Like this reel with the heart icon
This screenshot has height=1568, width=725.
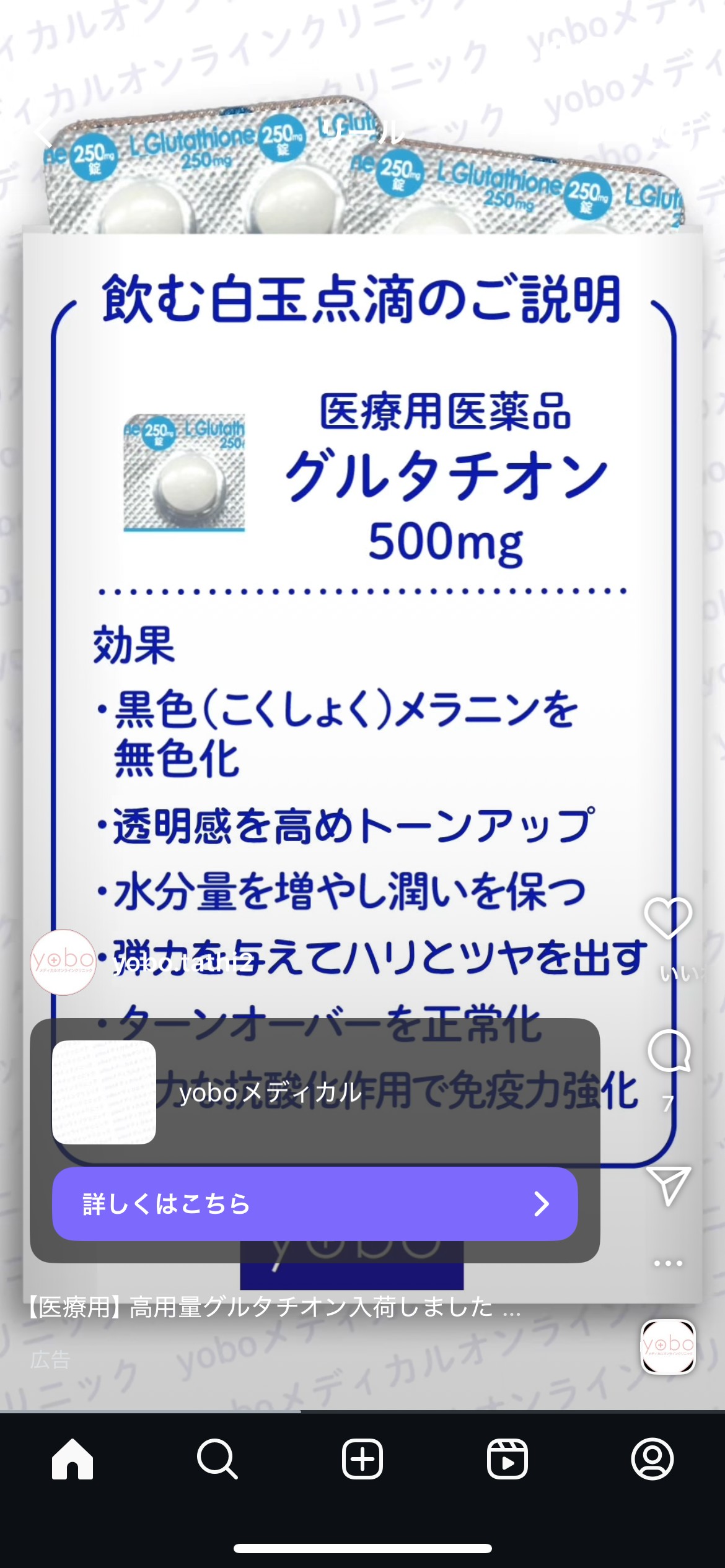[x=668, y=918]
